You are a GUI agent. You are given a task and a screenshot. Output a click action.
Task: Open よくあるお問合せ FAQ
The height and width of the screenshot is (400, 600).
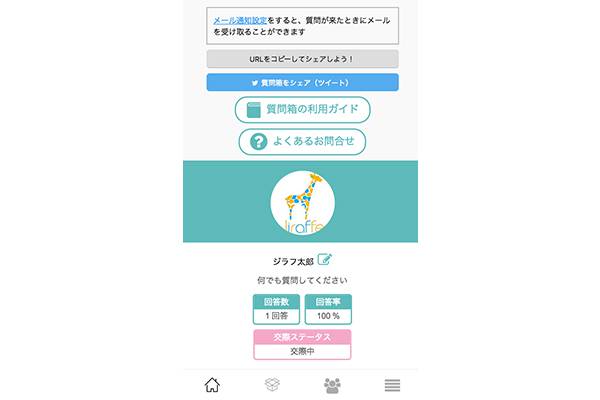[x=302, y=141]
